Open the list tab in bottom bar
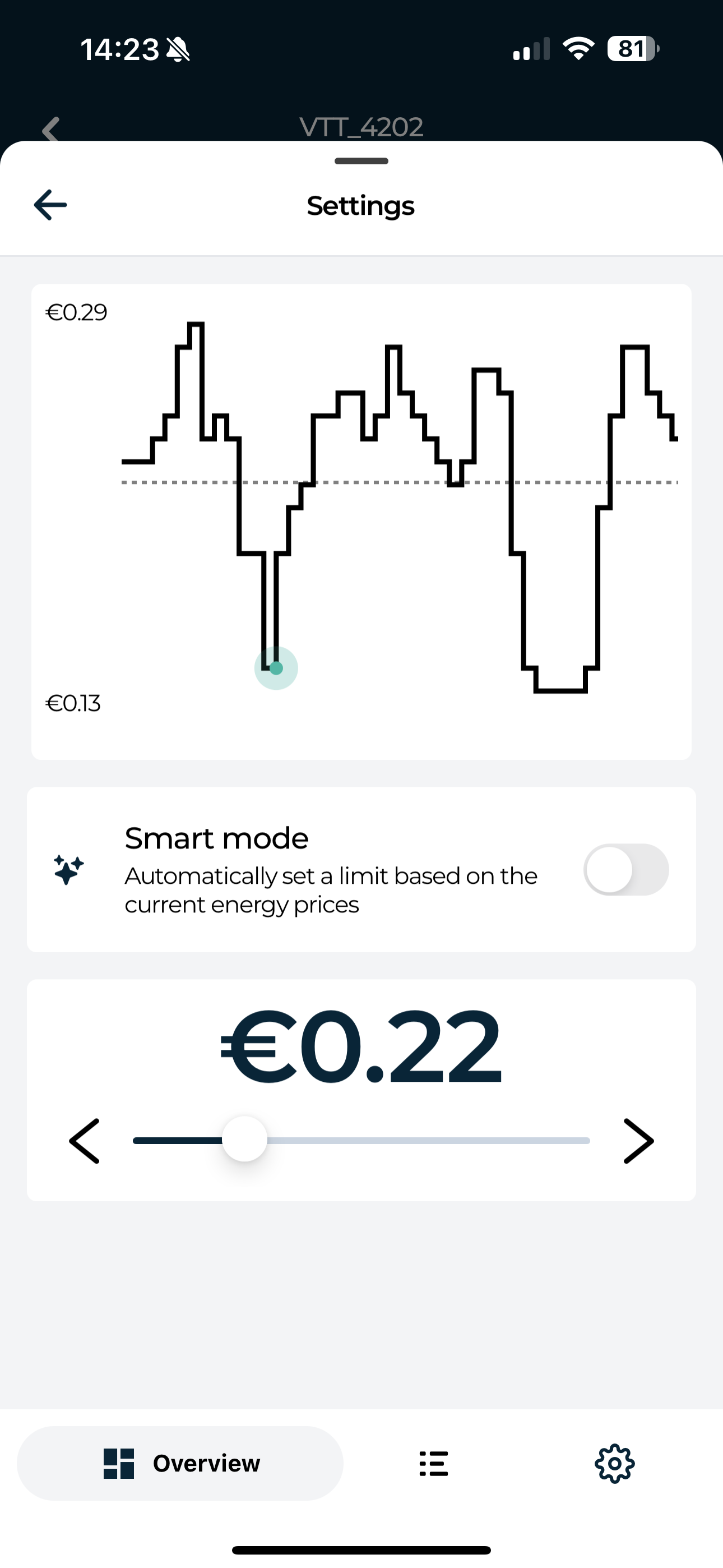 434,1463
